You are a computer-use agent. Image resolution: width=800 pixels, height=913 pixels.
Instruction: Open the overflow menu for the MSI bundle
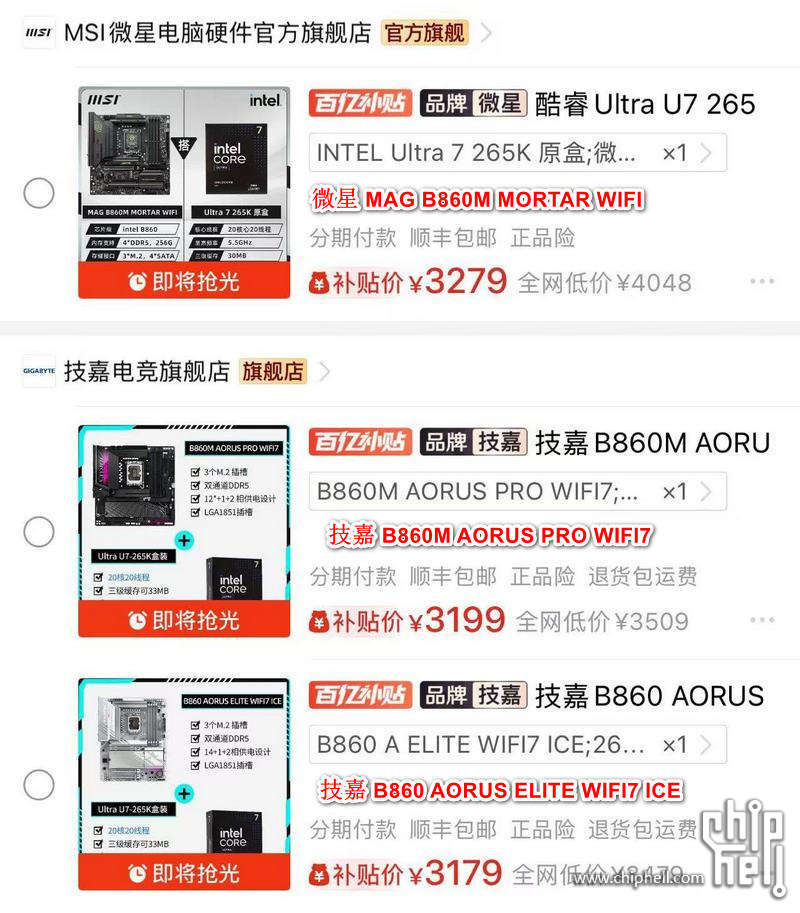tap(763, 282)
